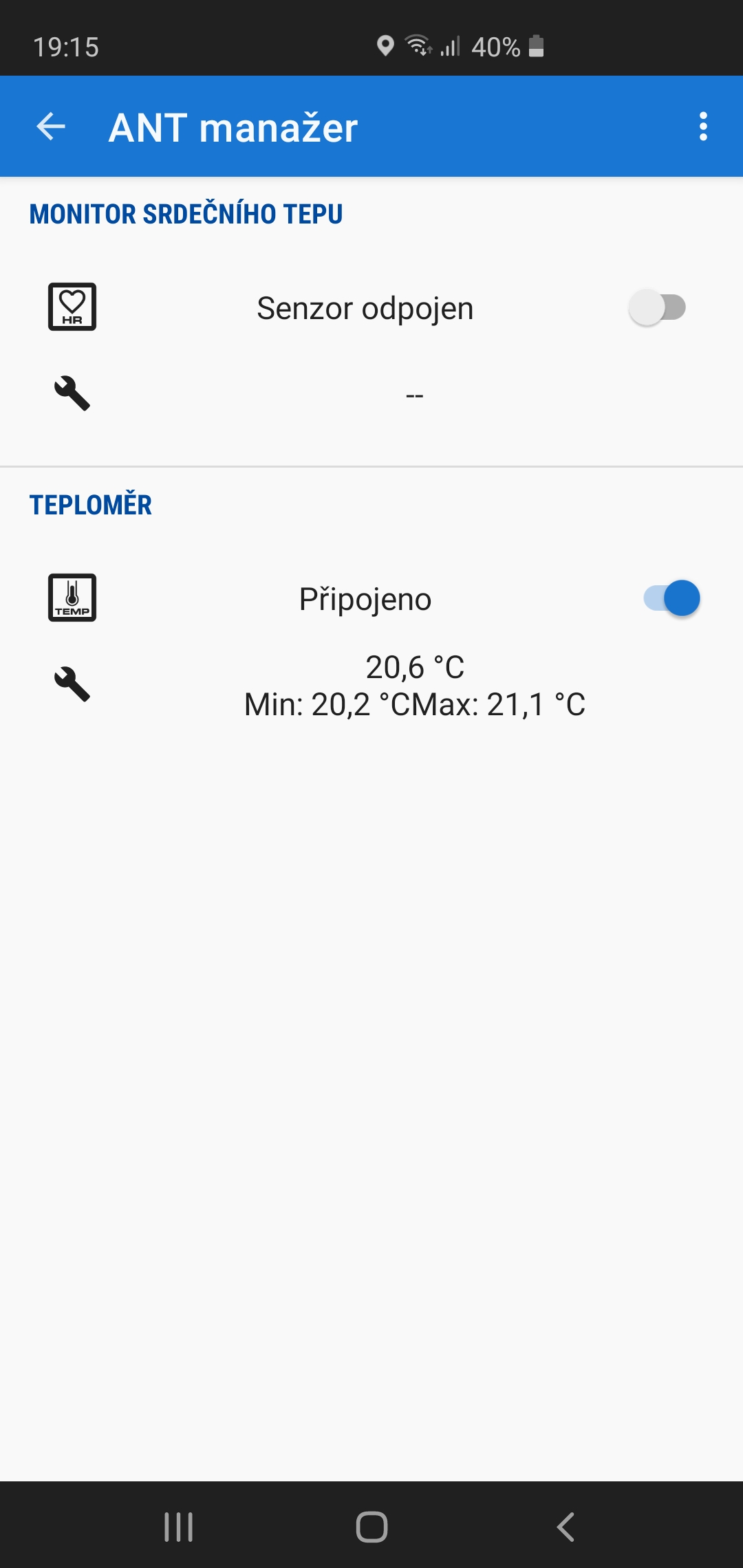743x1568 pixels.
Task: Open system recent apps
Action: point(178,1527)
